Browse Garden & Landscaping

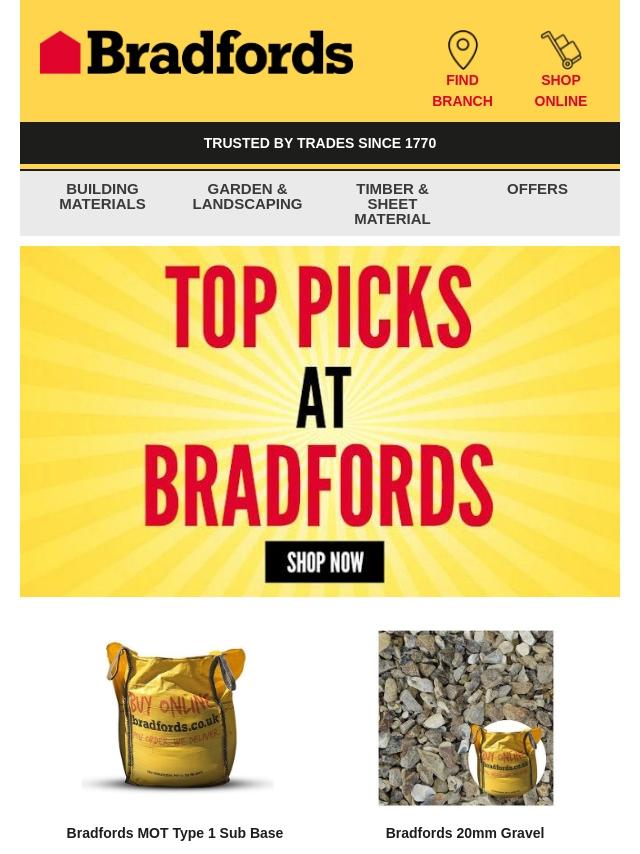pyautogui.click(x=247, y=196)
